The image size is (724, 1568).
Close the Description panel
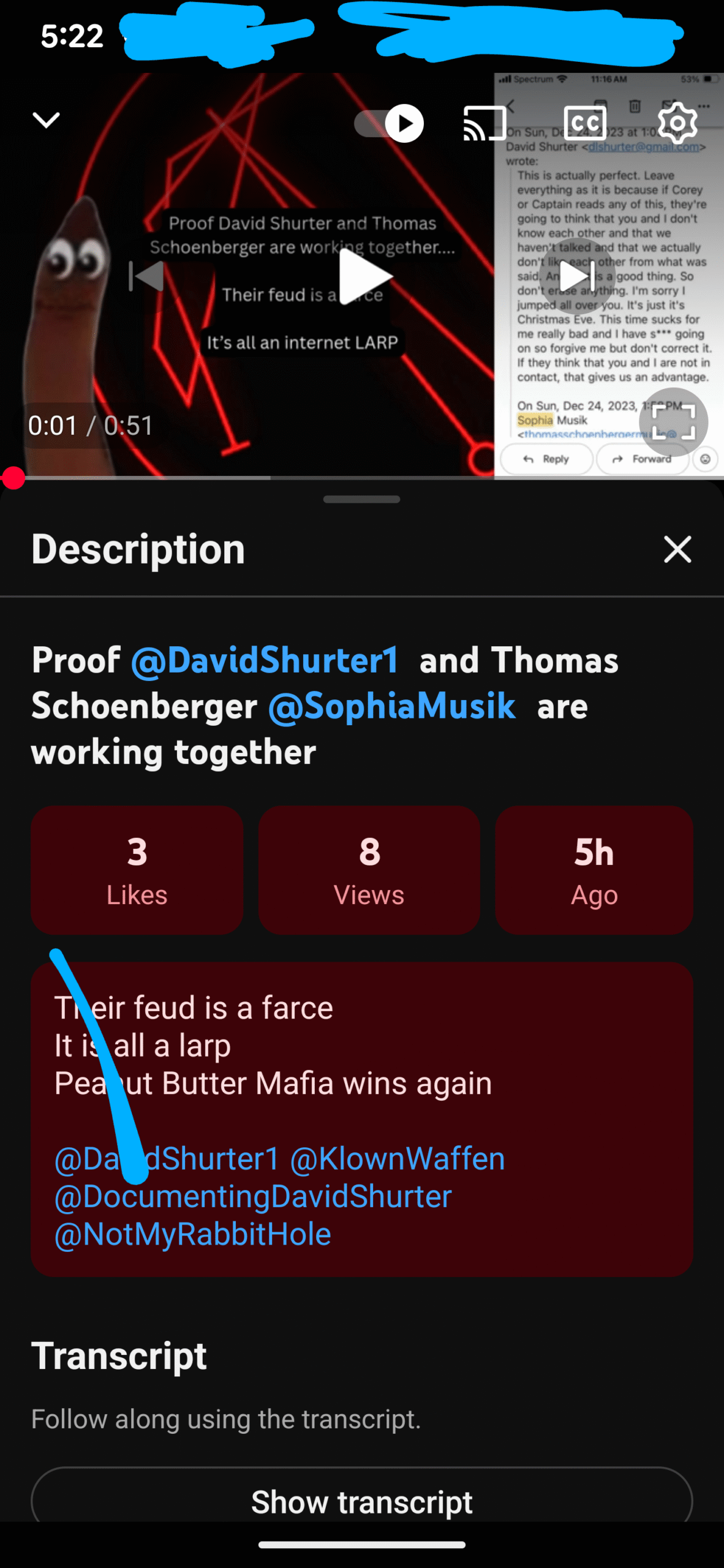pyautogui.click(x=677, y=549)
